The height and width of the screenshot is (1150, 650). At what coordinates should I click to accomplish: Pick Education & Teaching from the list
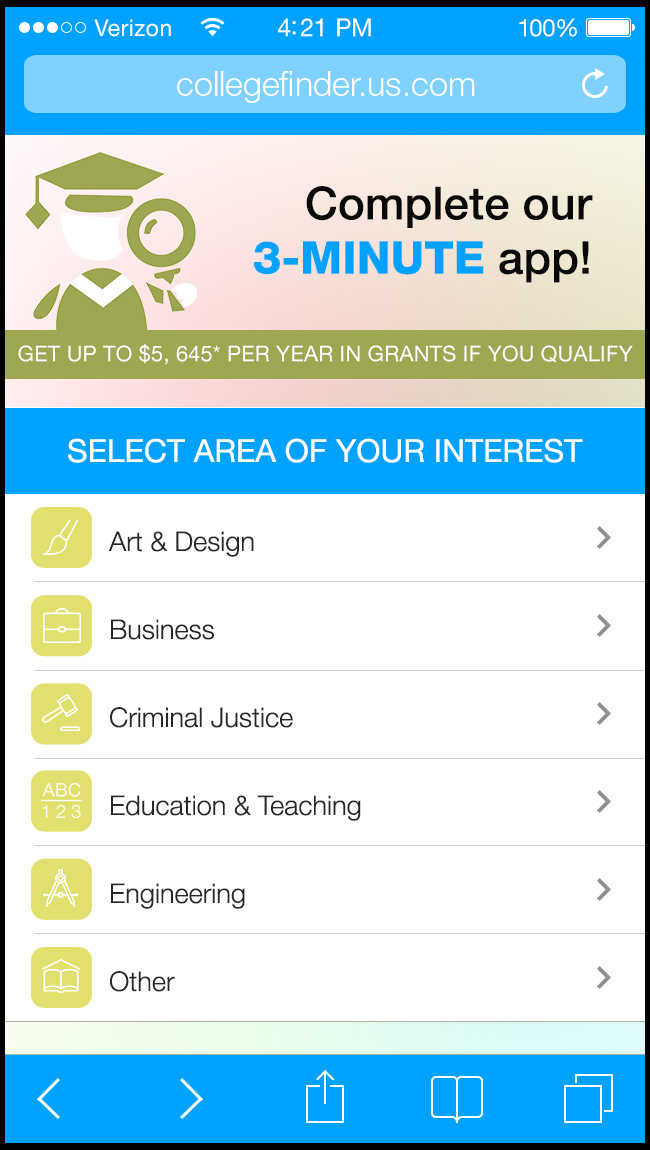tap(325, 804)
